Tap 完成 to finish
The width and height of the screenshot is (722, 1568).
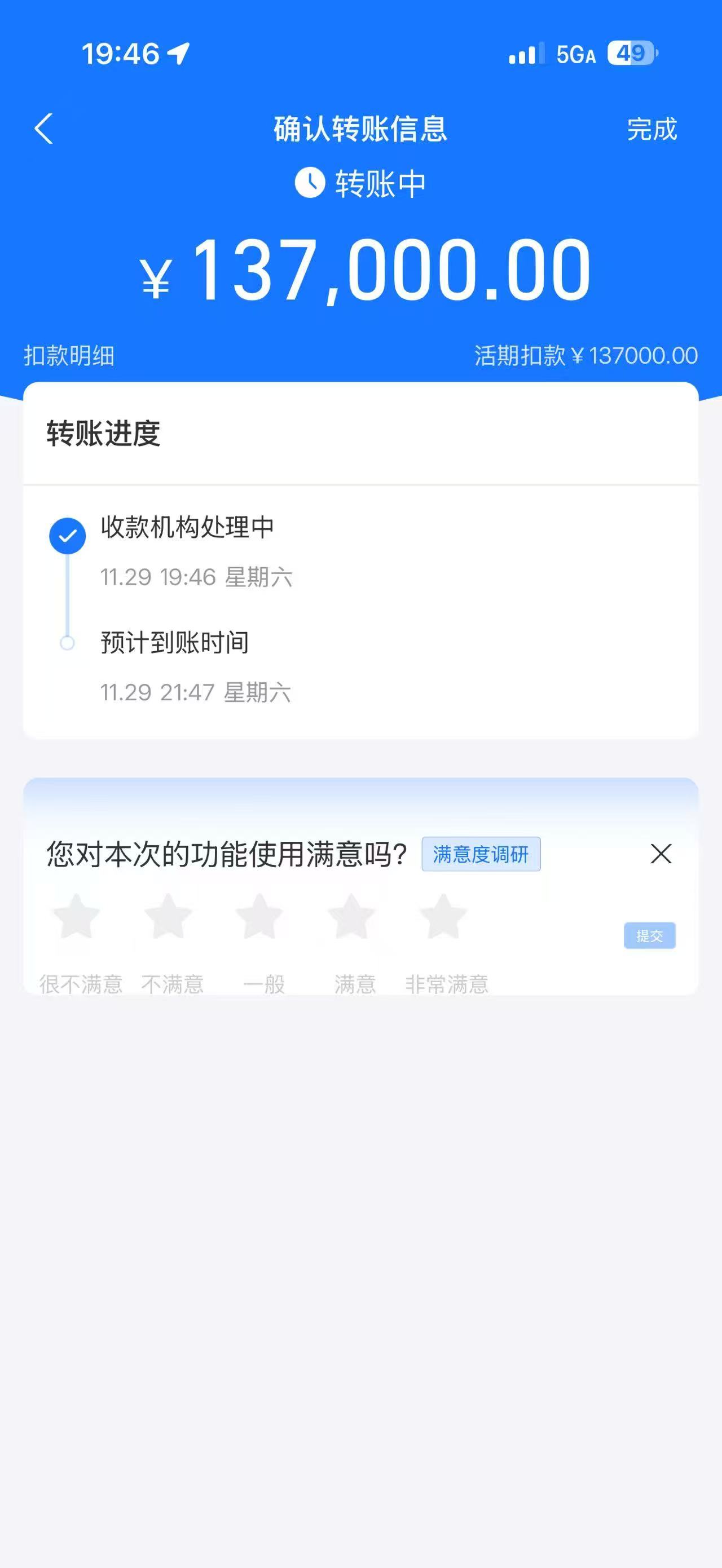pyautogui.click(x=651, y=129)
